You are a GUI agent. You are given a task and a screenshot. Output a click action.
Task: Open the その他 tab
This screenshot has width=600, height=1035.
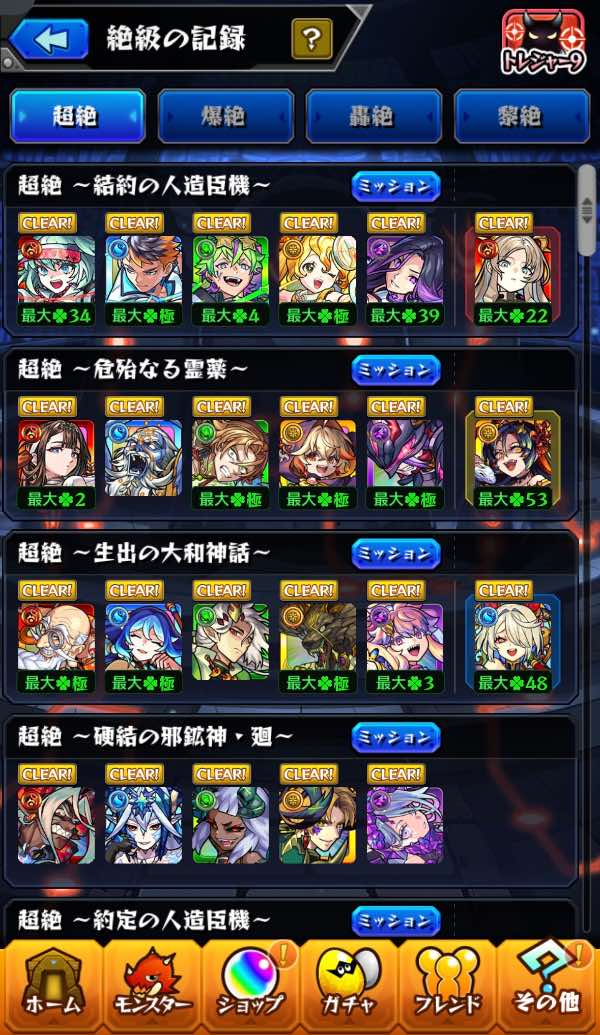(x=550, y=988)
